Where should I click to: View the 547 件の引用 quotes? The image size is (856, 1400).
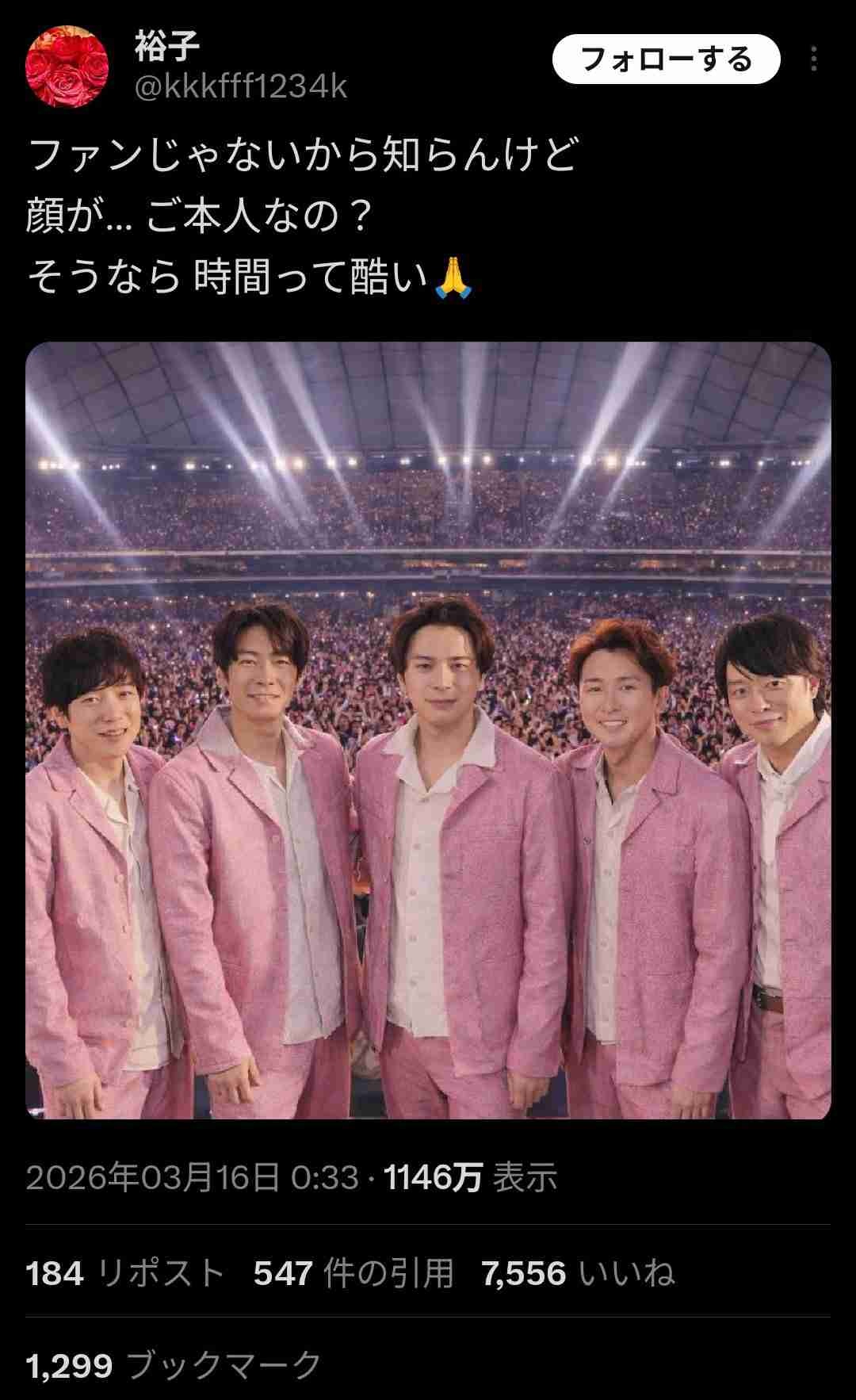click(353, 1274)
